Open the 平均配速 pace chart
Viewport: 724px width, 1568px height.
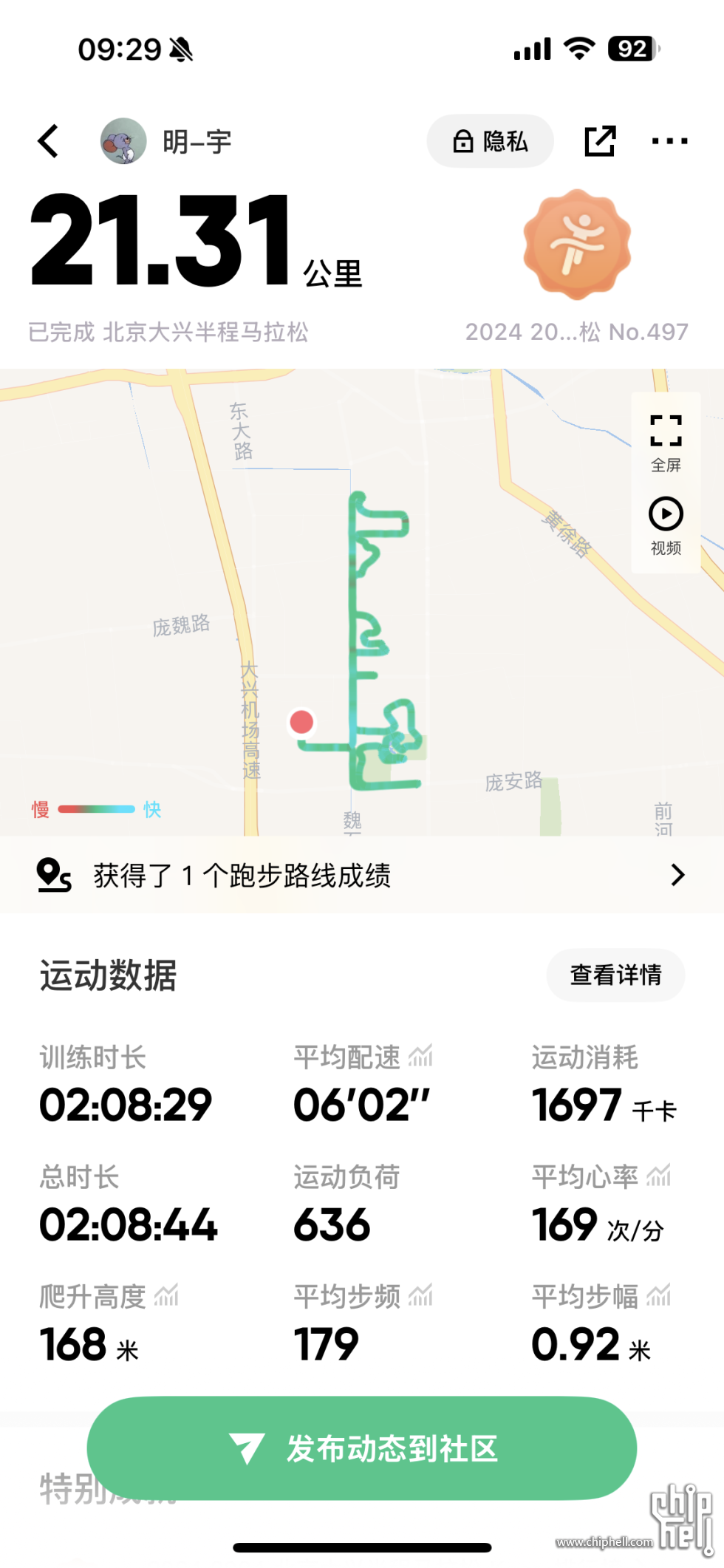420,1057
